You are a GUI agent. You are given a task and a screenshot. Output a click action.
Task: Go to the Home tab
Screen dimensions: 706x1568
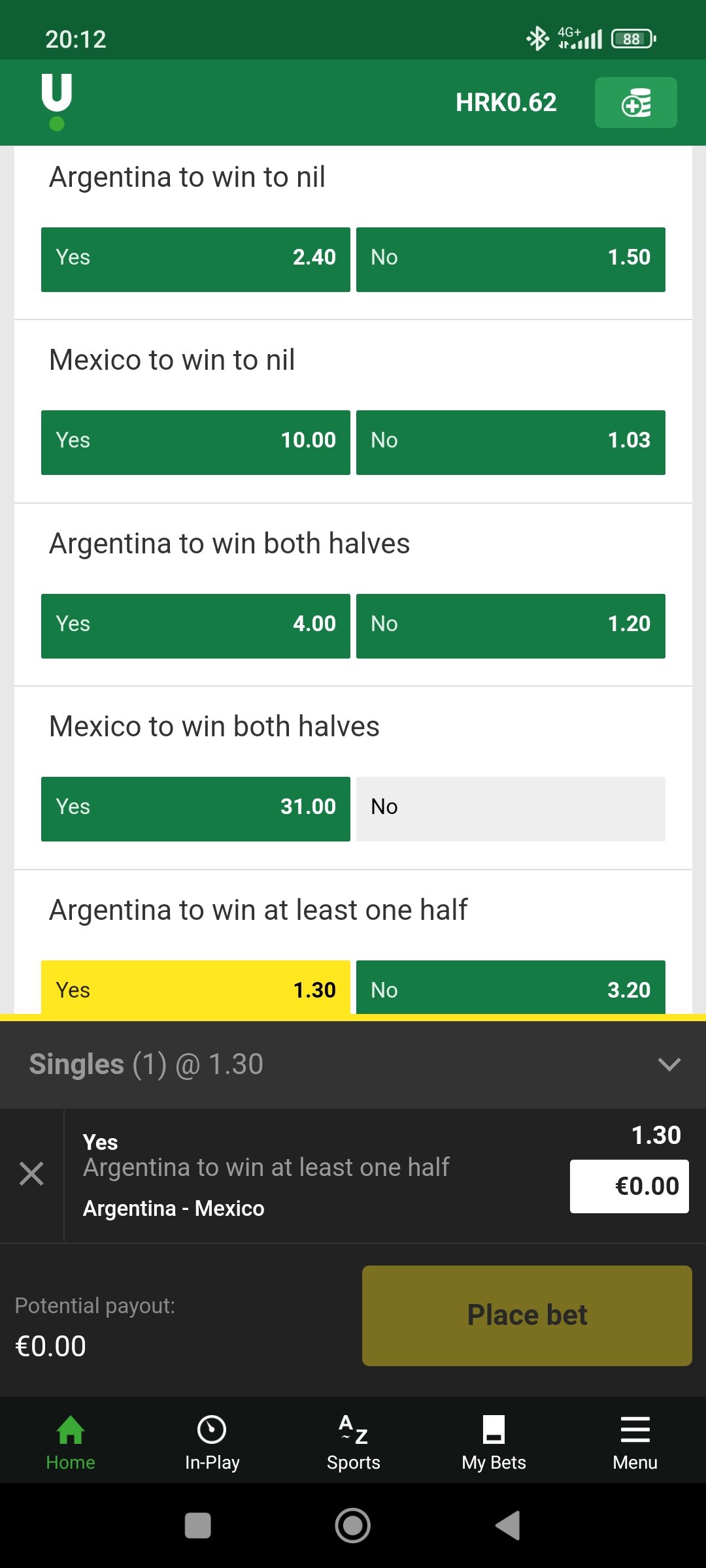pos(71,1441)
